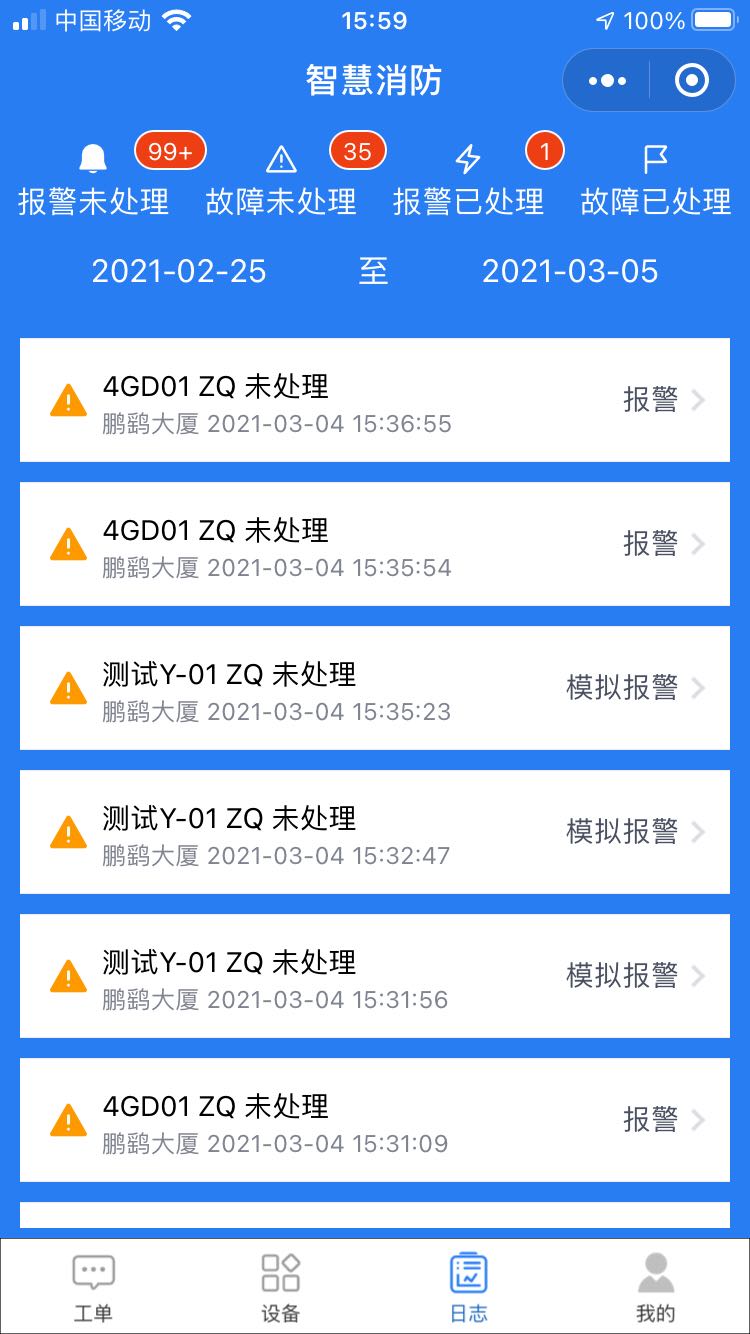The width and height of the screenshot is (750, 1334).
Task: Open 测试Y-01 simulated alarm at 15:32:47
Action: (x=375, y=832)
